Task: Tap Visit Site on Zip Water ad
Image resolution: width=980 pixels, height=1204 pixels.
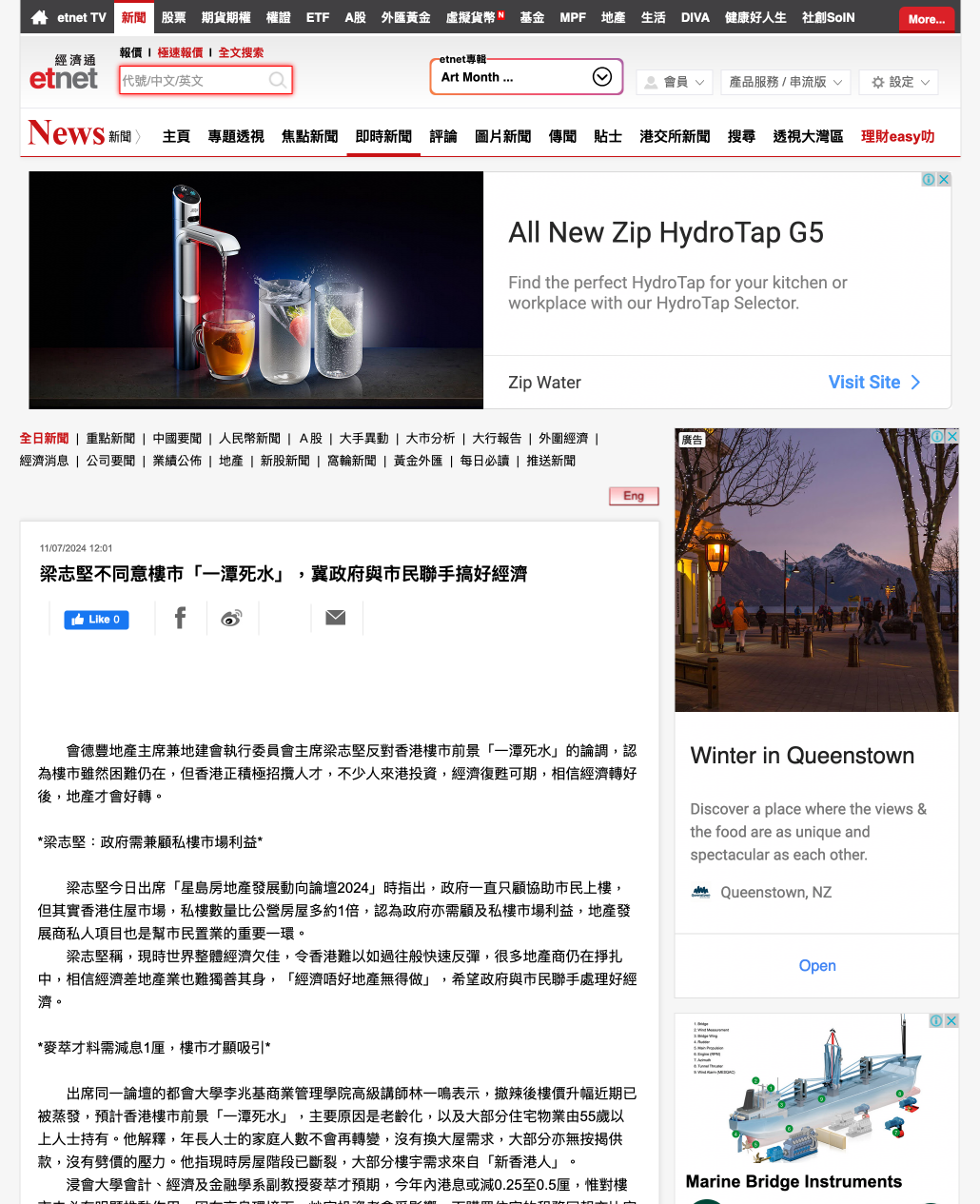Action: (x=873, y=383)
